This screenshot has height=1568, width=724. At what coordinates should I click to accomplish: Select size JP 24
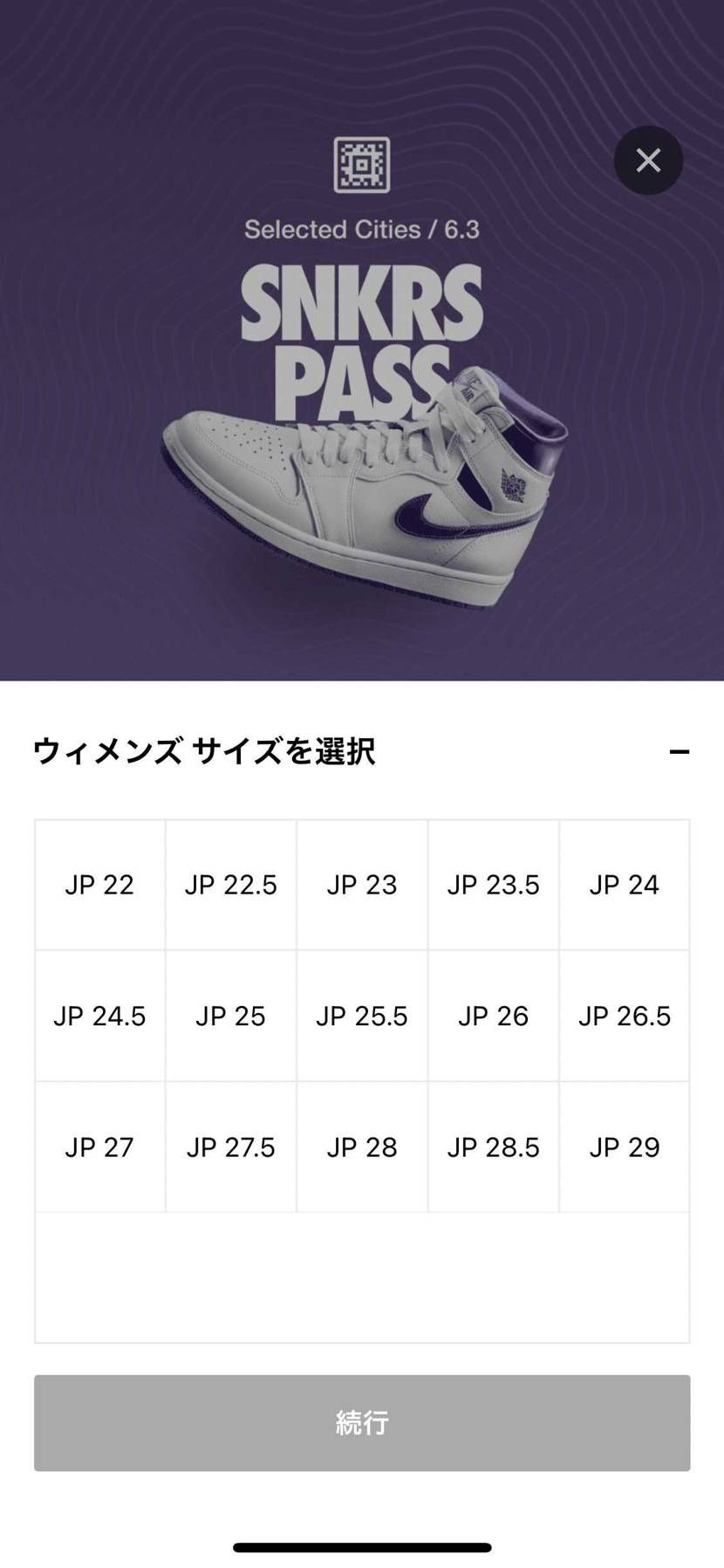(x=625, y=885)
